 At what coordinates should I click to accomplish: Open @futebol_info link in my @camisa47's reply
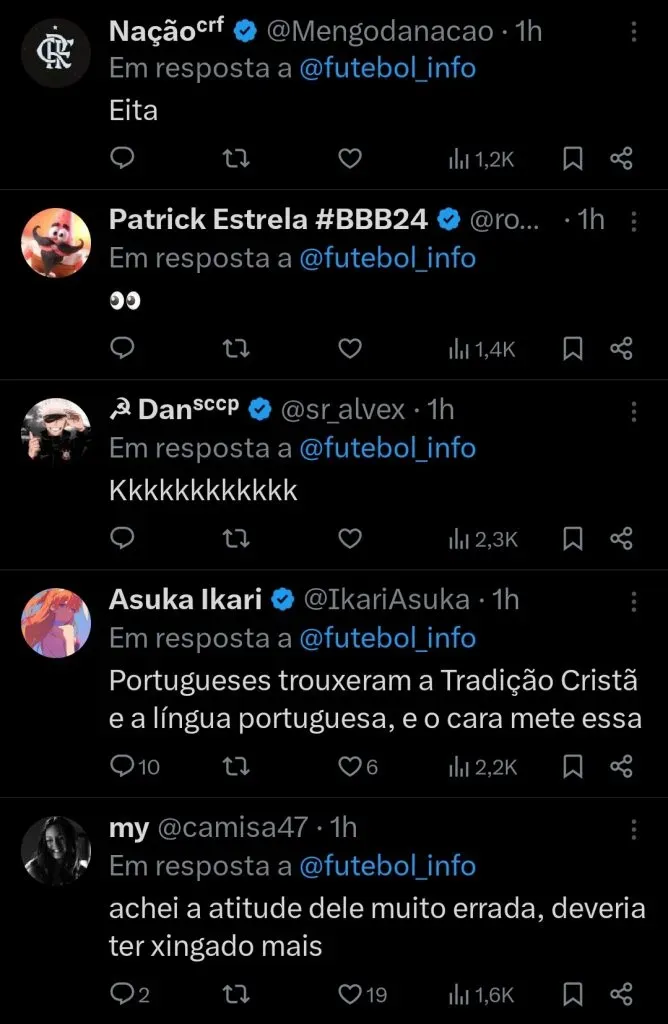point(387,866)
